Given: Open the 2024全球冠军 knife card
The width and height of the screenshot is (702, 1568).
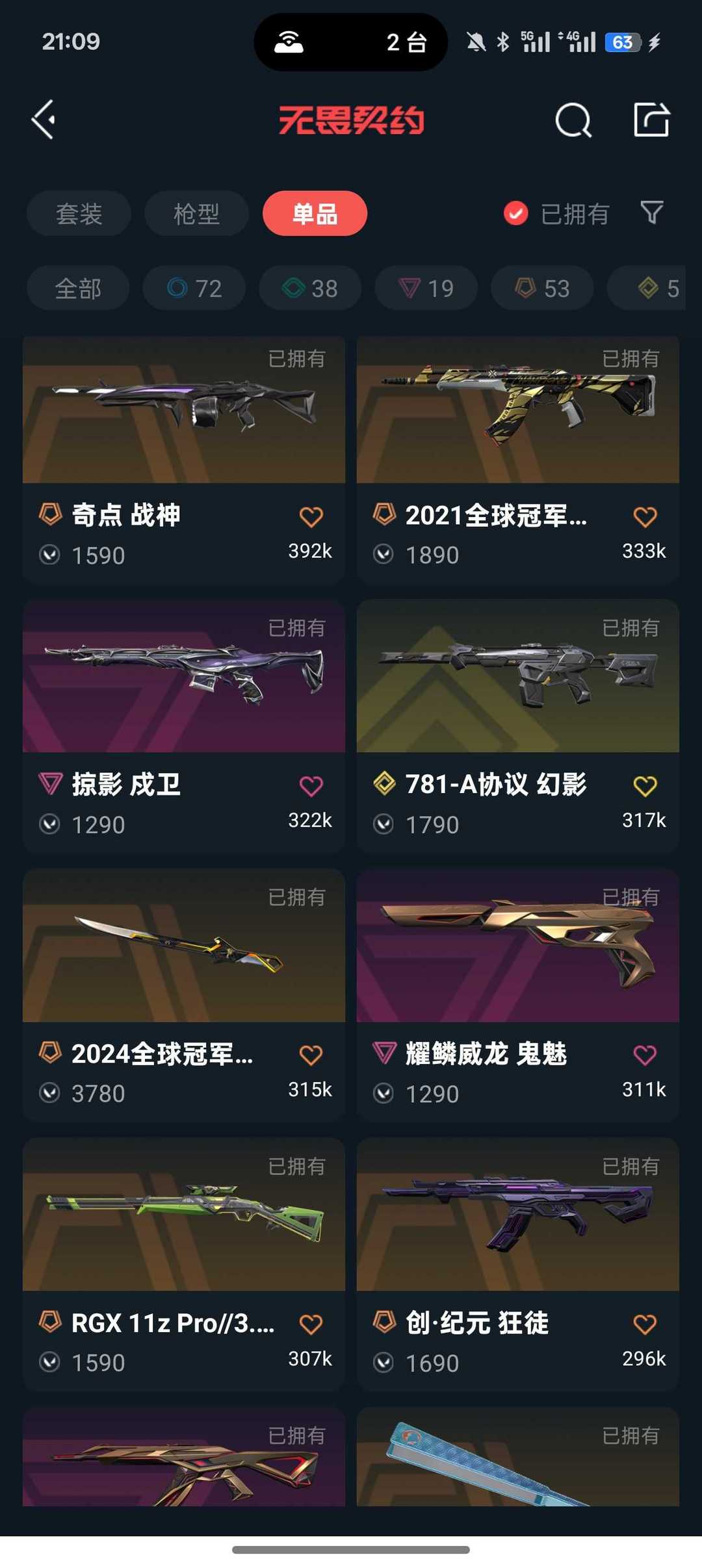Looking at the screenshot, I should point(184,995).
